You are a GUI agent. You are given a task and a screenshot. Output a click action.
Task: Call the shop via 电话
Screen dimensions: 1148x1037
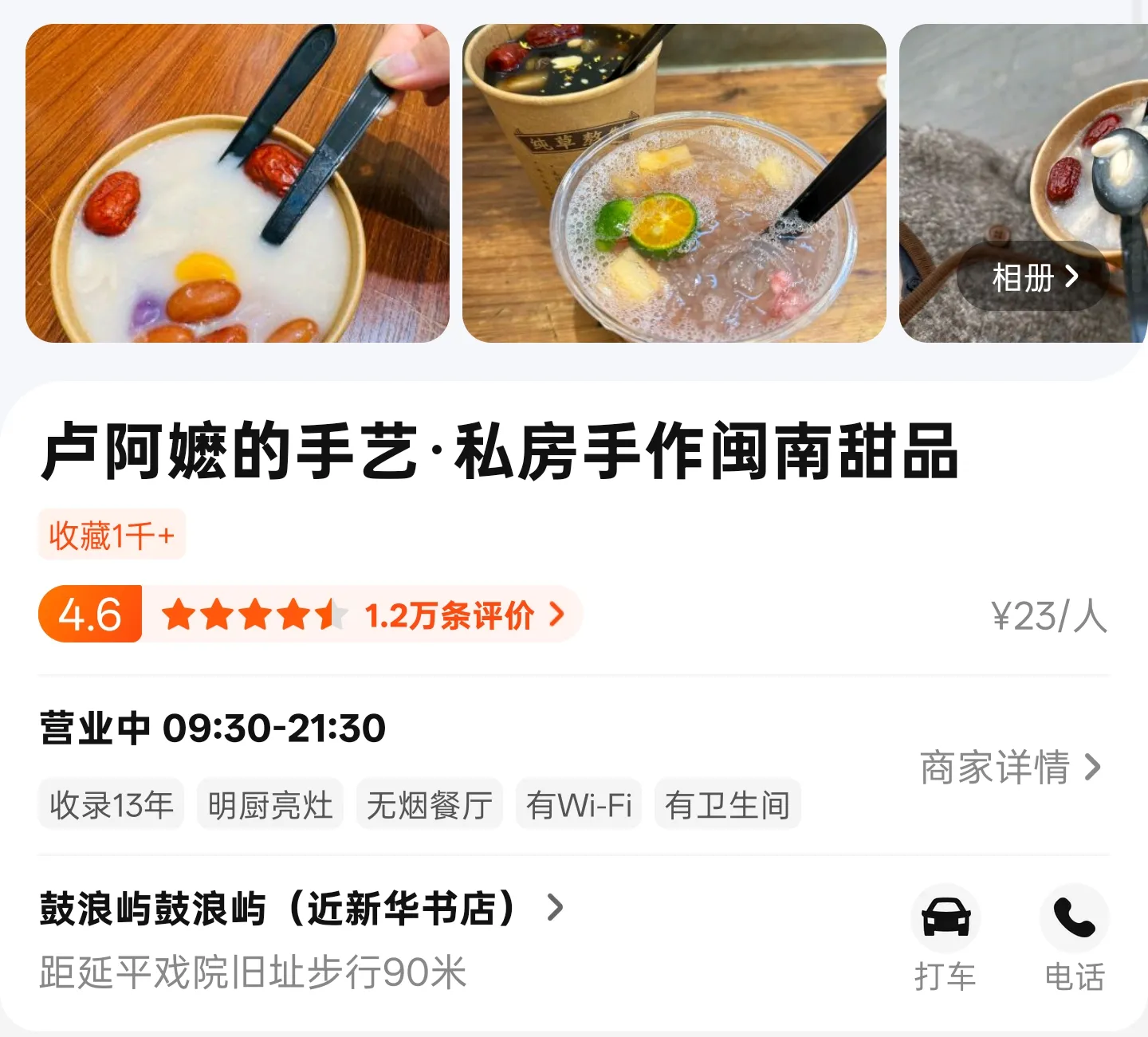tap(1074, 939)
